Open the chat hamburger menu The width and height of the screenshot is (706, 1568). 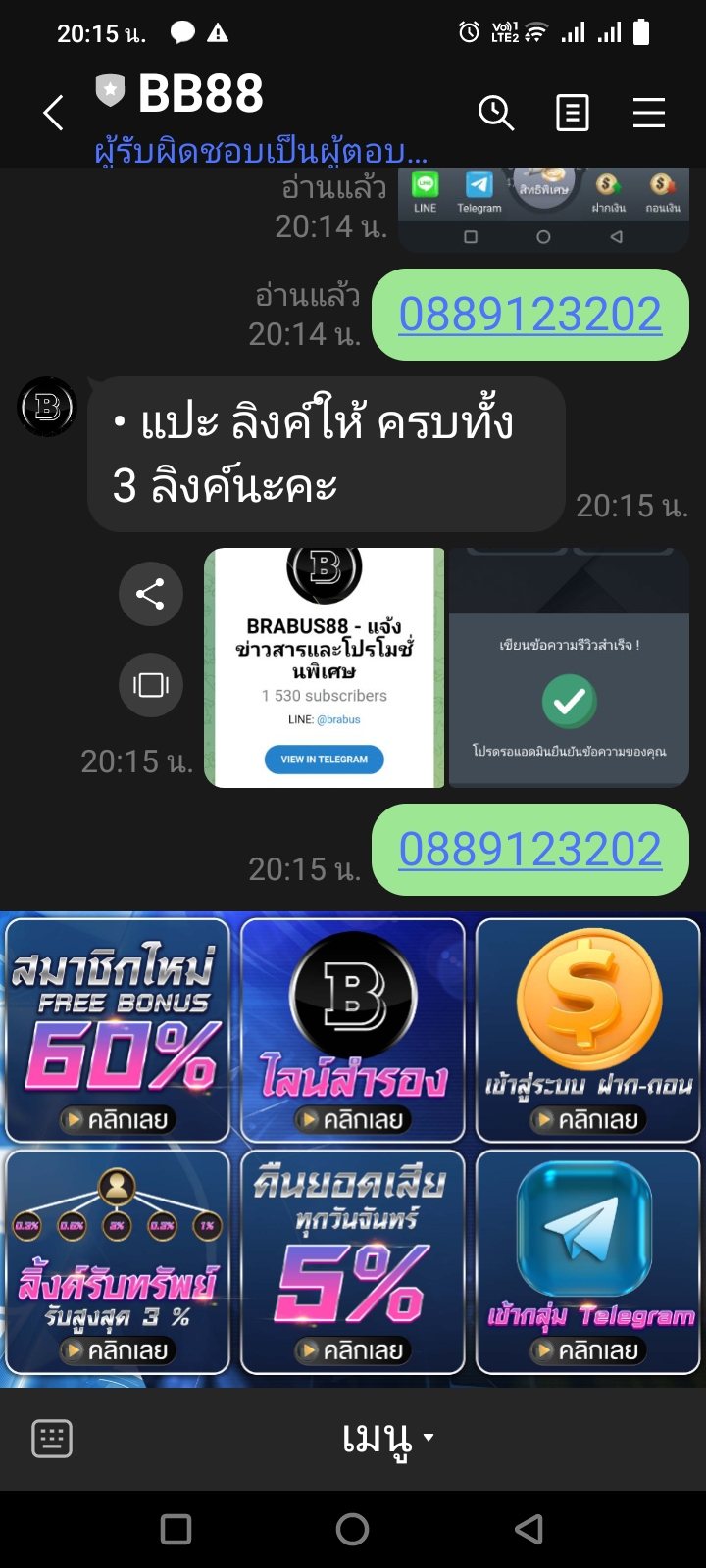pyautogui.click(x=648, y=114)
